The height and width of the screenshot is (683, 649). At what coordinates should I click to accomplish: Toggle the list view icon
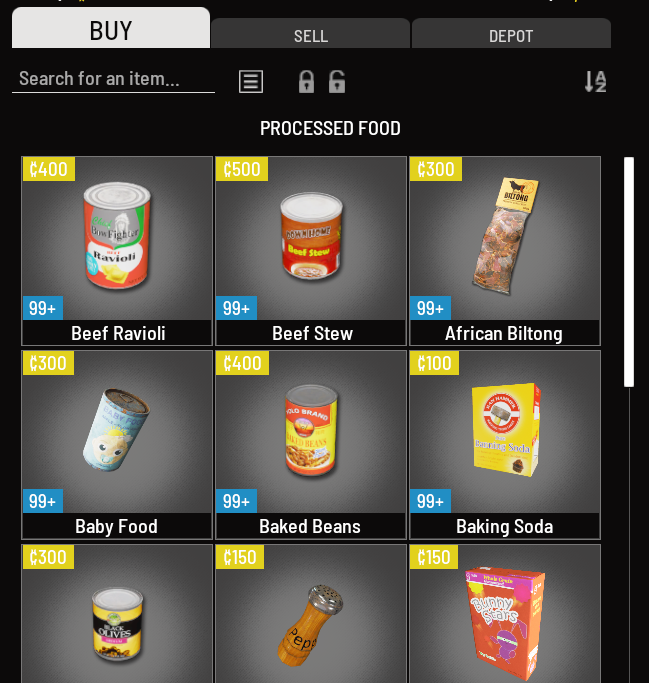pyautogui.click(x=251, y=81)
